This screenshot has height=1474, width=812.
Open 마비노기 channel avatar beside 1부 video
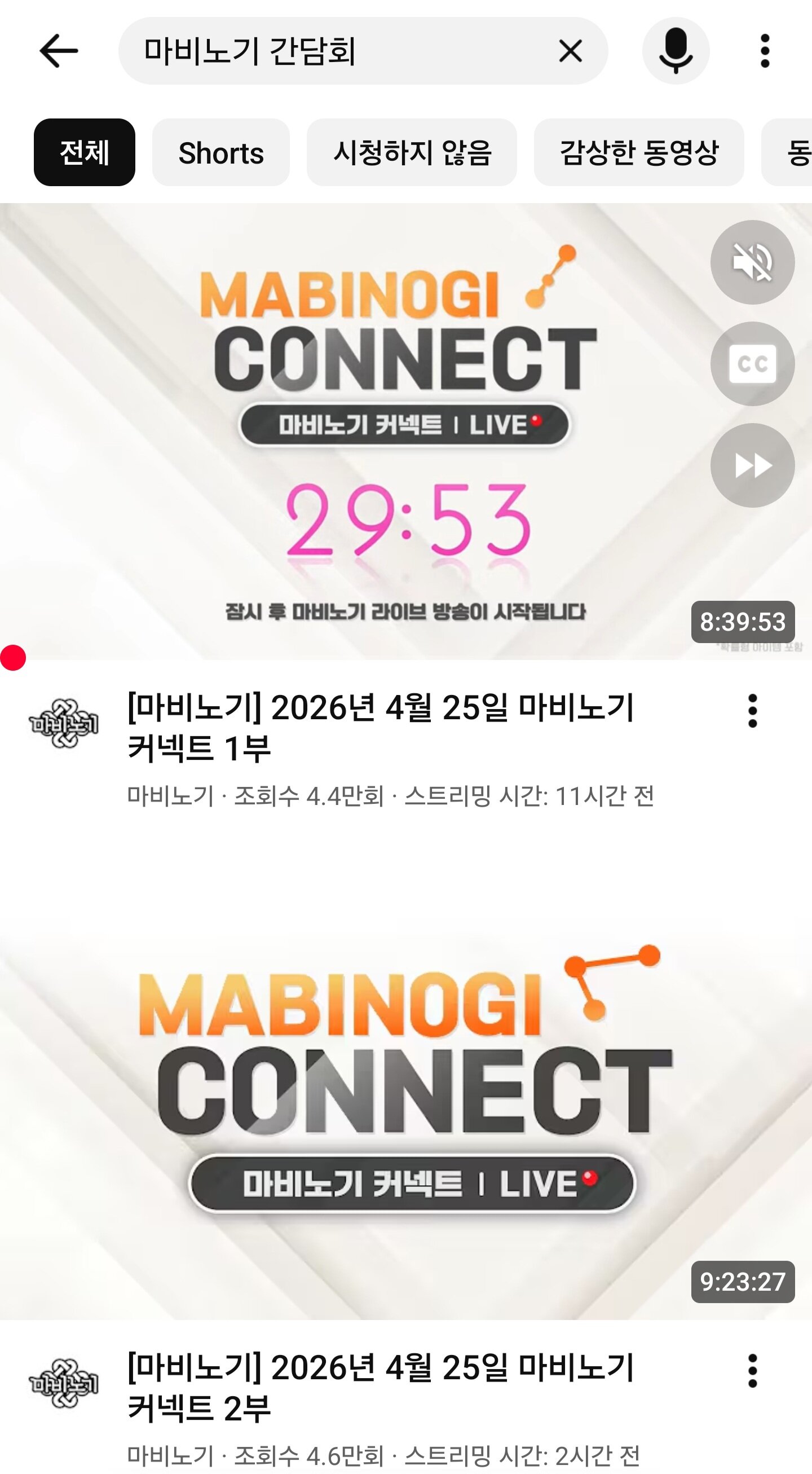pos(64,723)
